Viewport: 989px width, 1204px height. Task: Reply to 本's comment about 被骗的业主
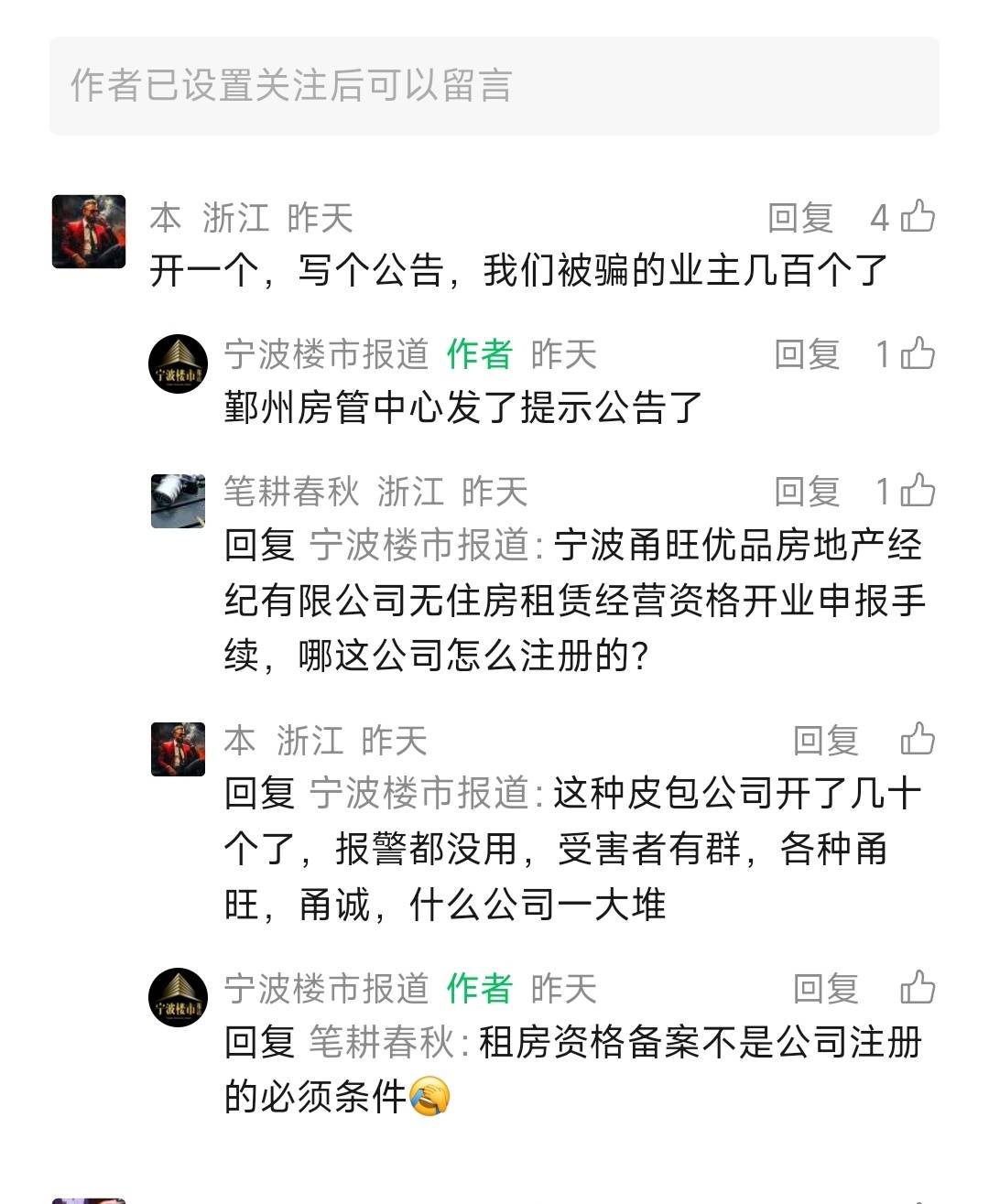click(799, 218)
